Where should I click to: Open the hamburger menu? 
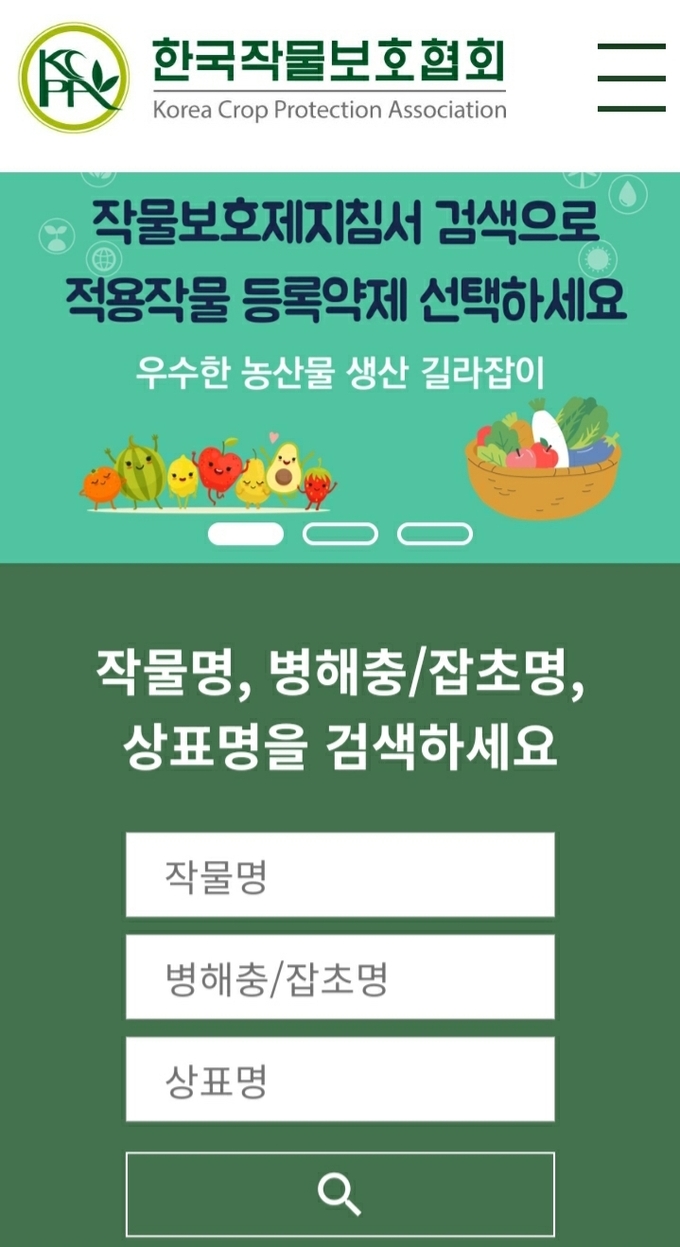click(631, 78)
